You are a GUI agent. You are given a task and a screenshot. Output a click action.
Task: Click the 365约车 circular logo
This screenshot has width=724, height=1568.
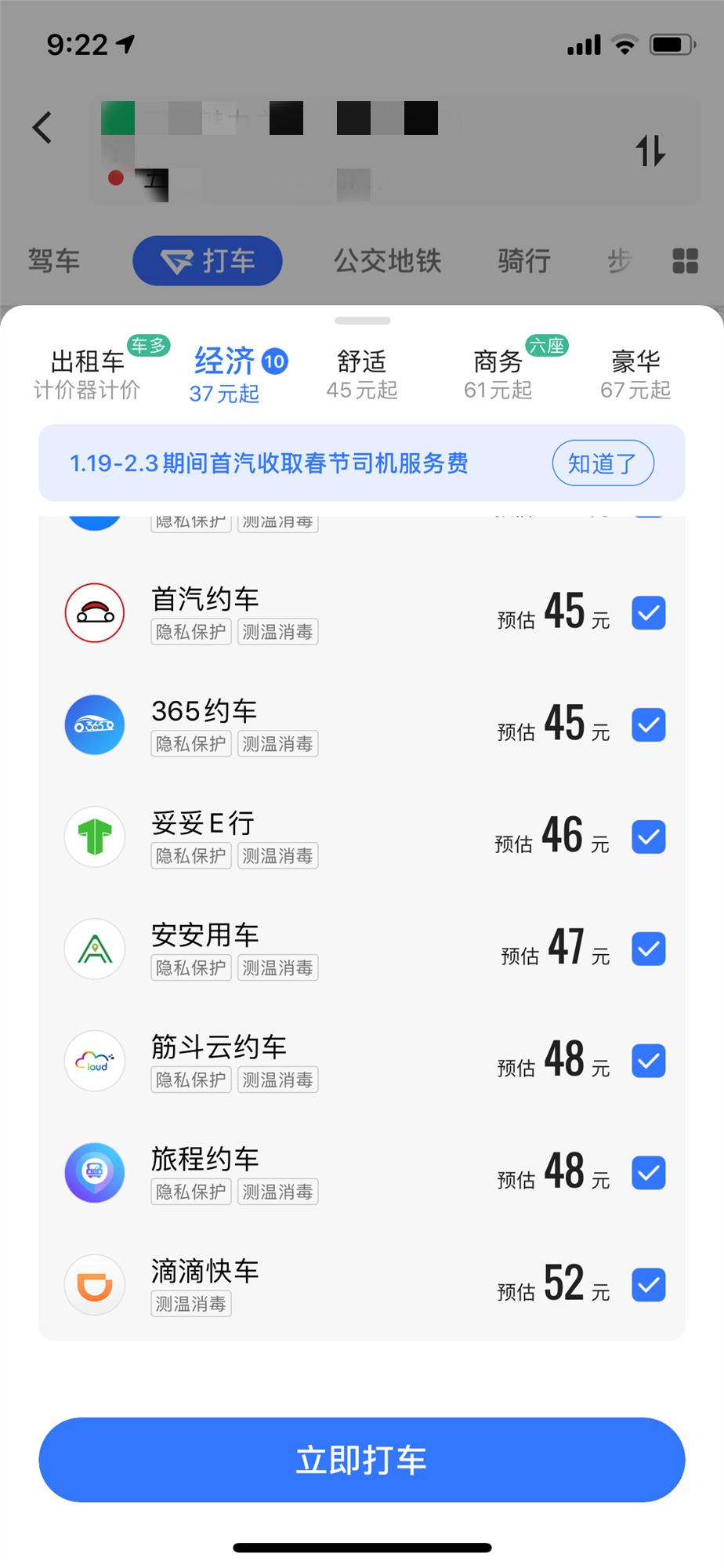tap(94, 725)
